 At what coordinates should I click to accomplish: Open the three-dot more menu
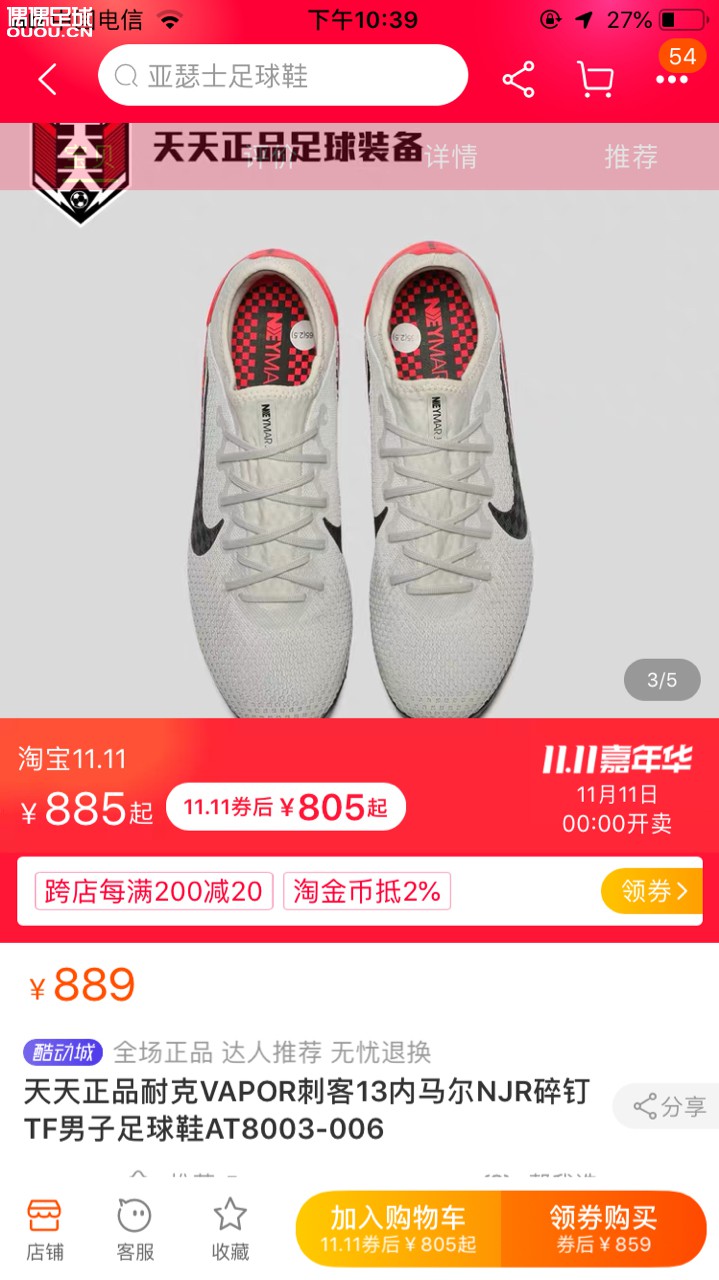671,79
